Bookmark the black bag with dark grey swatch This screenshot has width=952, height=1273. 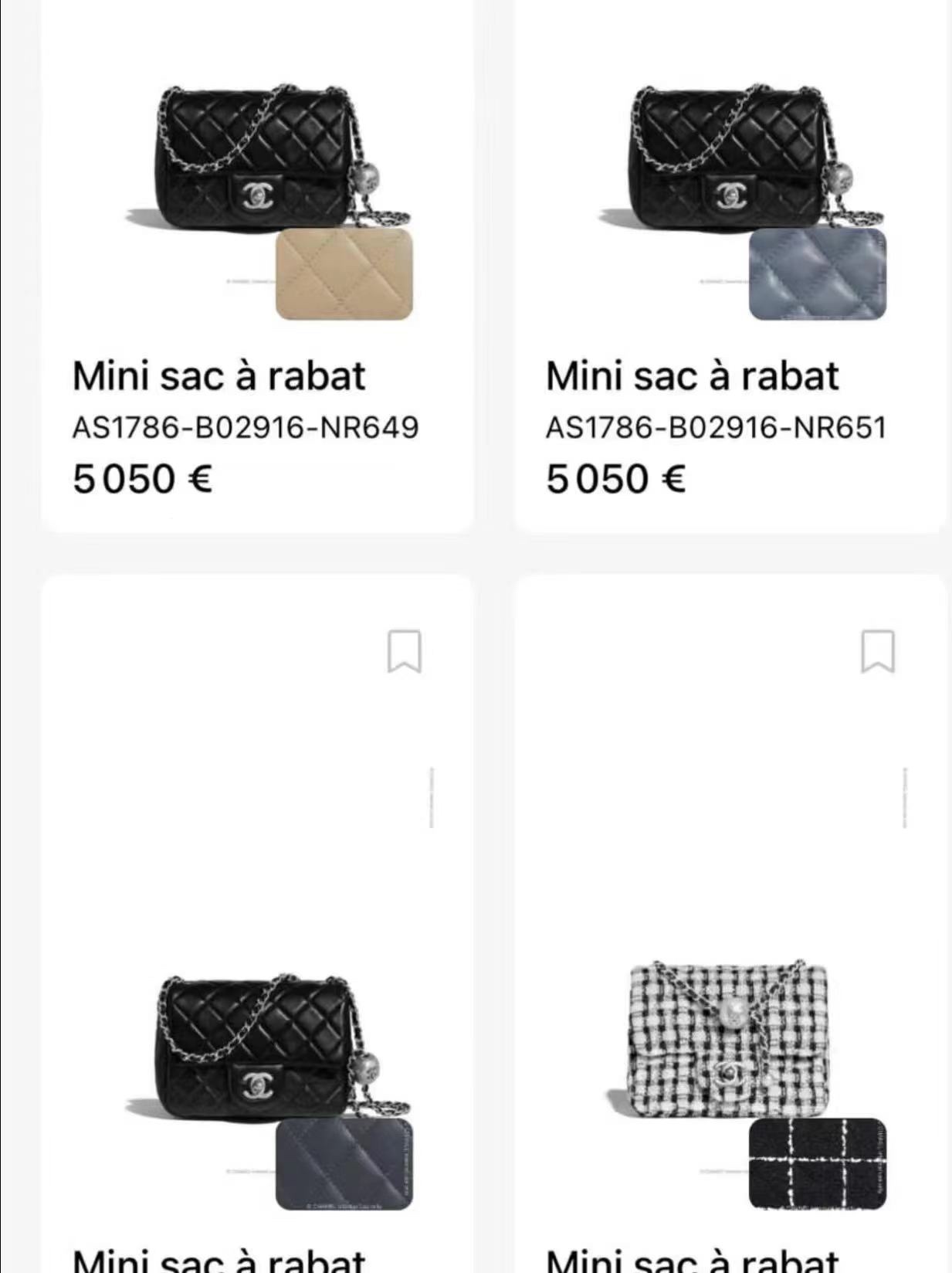pos(404,651)
